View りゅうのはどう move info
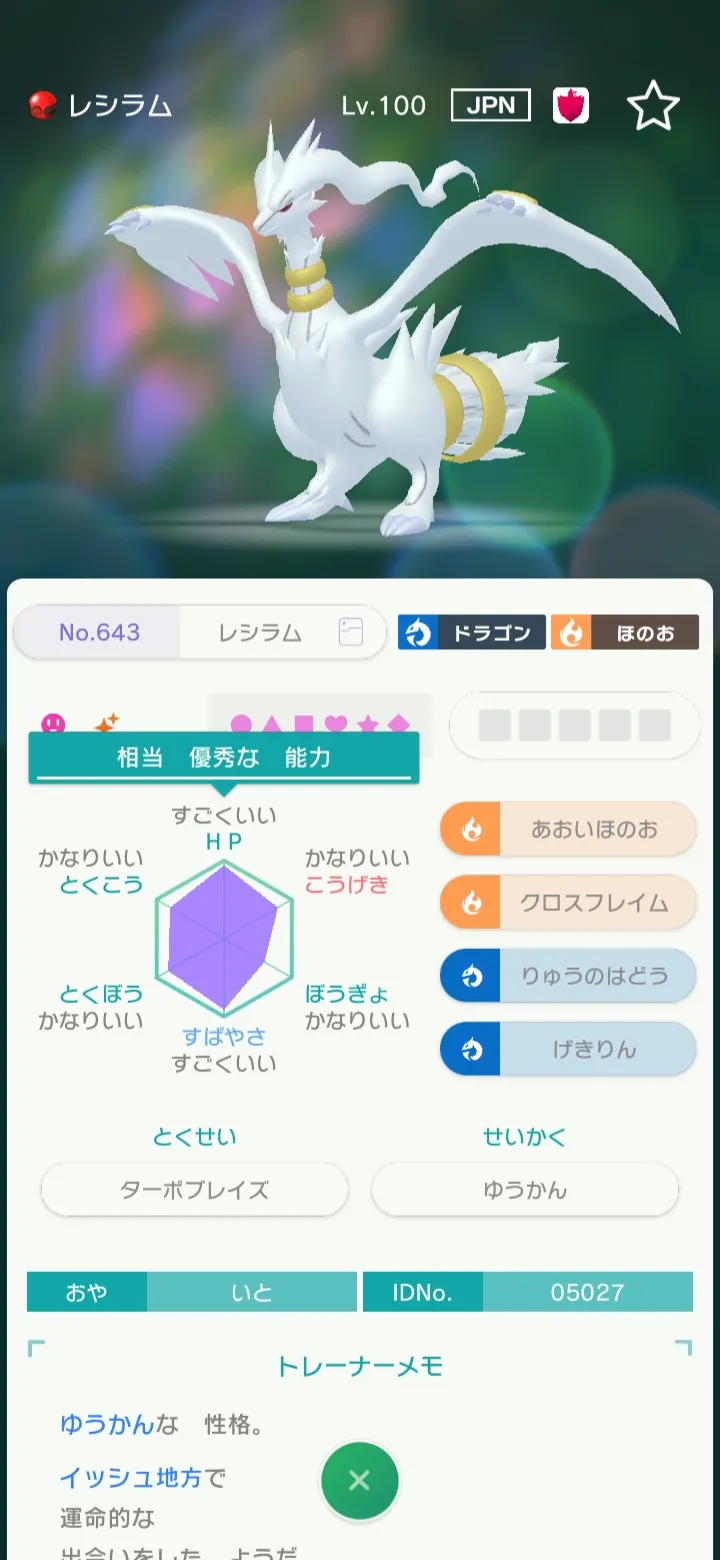This screenshot has width=720, height=1560. (x=568, y=976)
